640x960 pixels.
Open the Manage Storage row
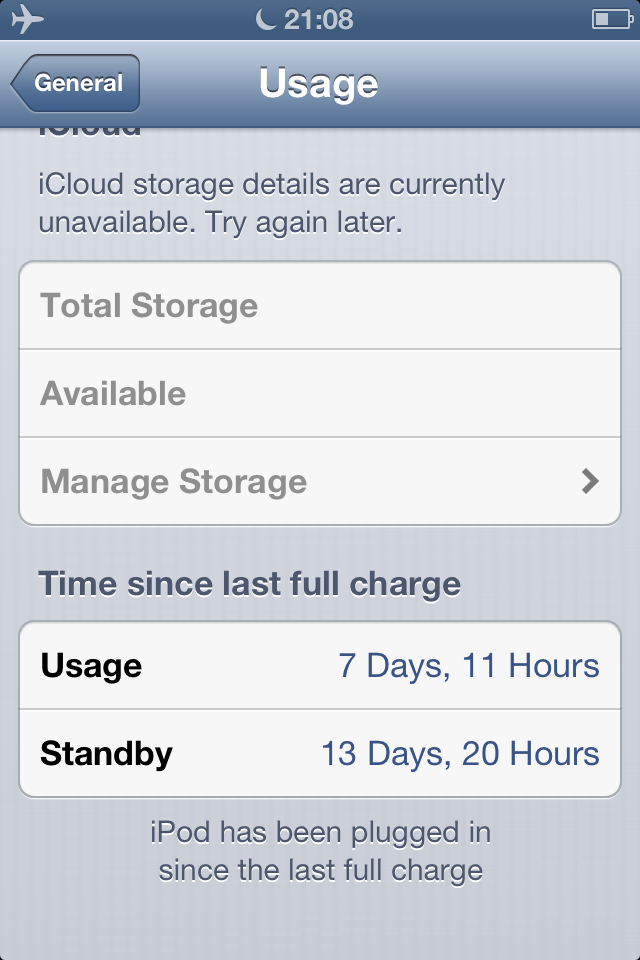pyautogui.click(x=320, y=481)
